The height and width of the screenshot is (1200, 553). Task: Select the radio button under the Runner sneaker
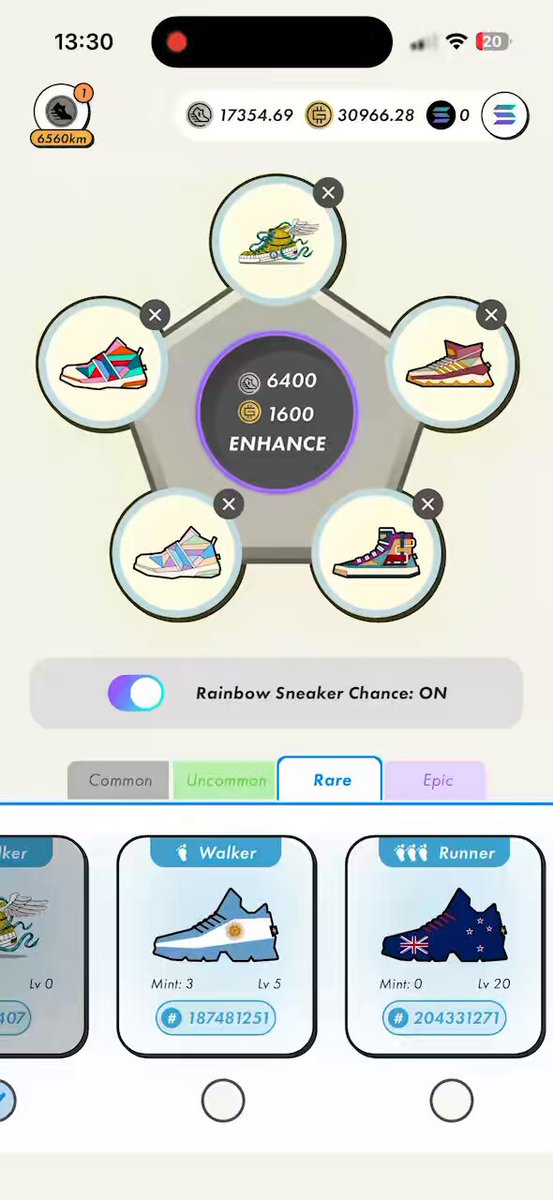pos(451,1101)
